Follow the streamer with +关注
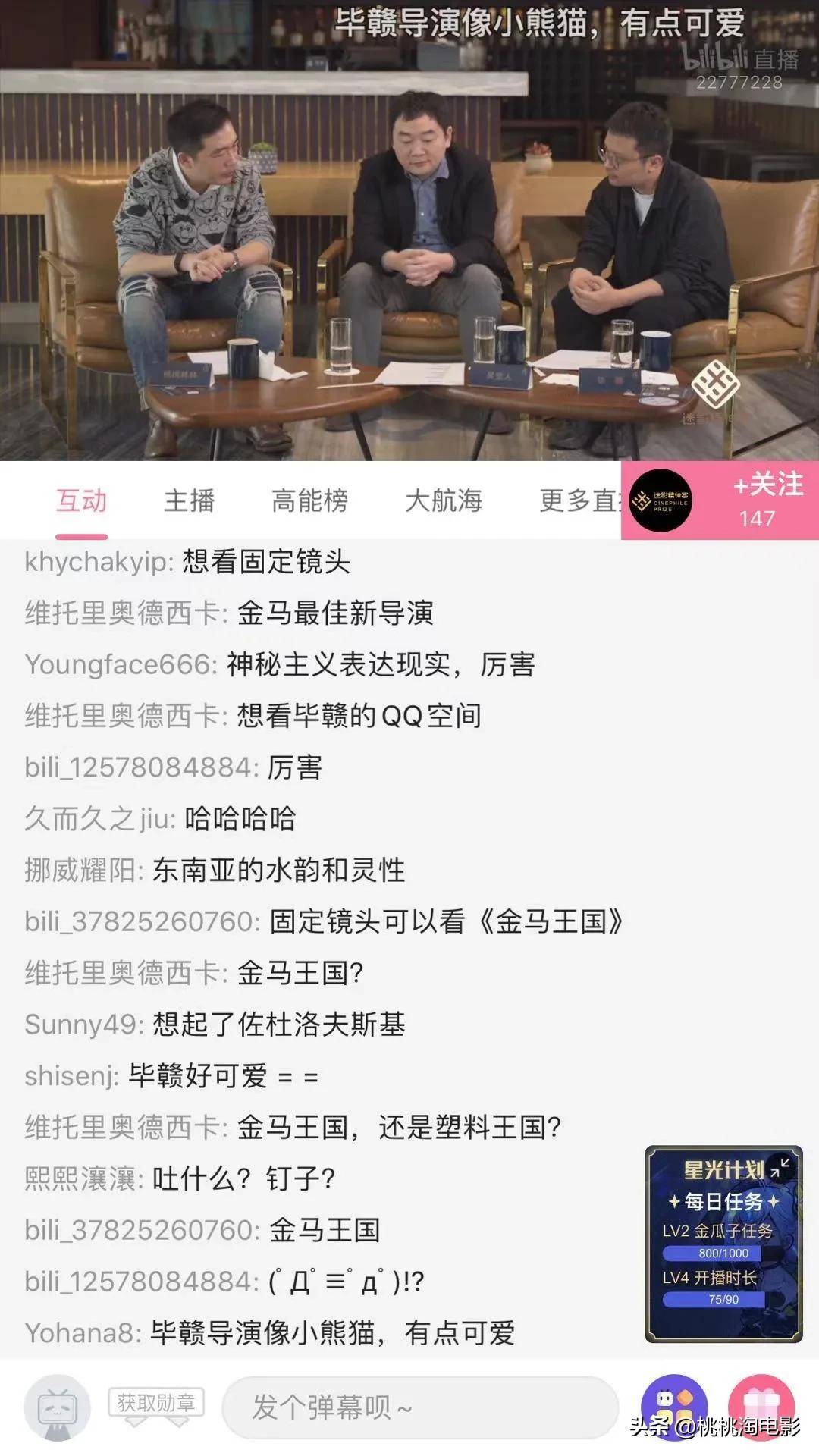819x1456 pixels. [758, 500]
